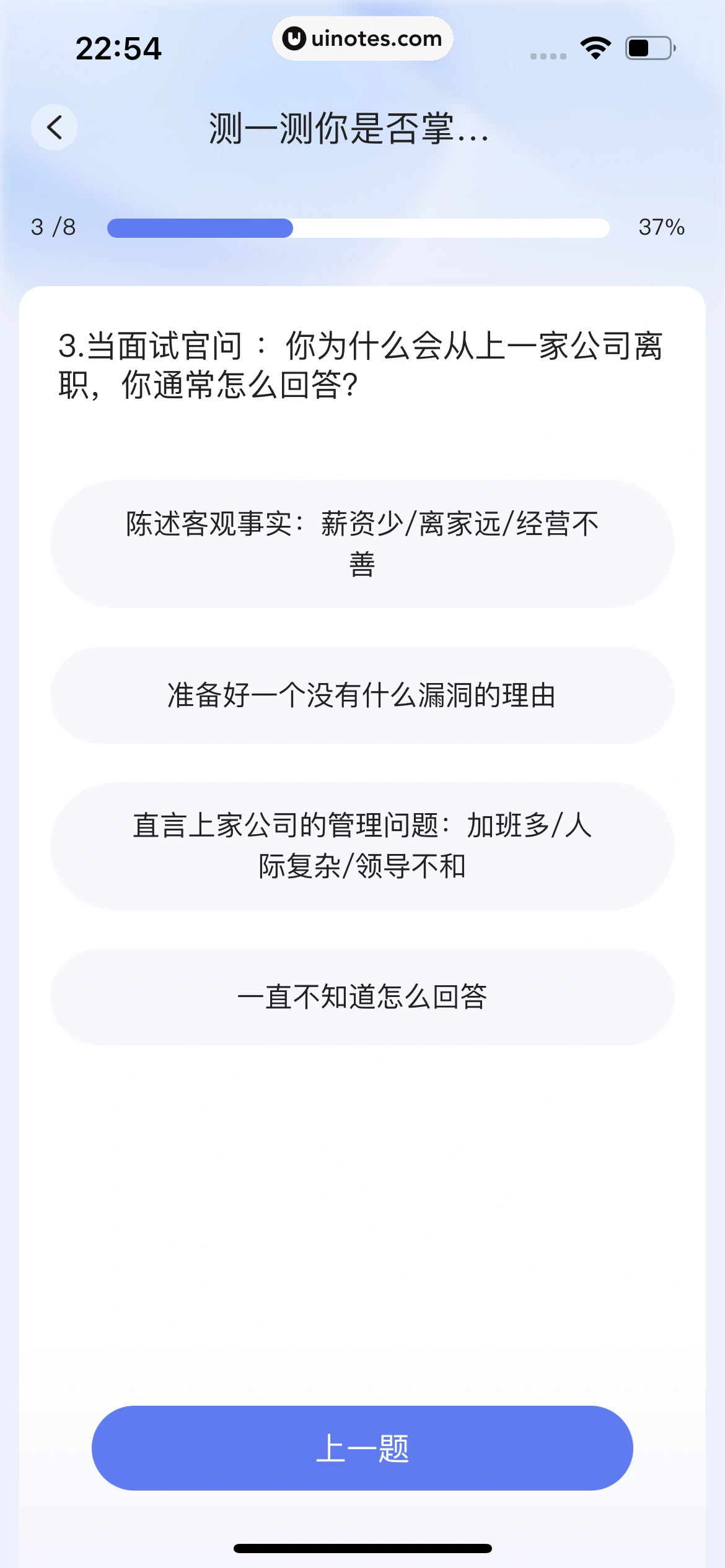Viewport: 725px width, 1568px height.
Task: Select answer 陈述客观事实：薪资少/离家远/经营不善
Action: (x=362, y=543)
